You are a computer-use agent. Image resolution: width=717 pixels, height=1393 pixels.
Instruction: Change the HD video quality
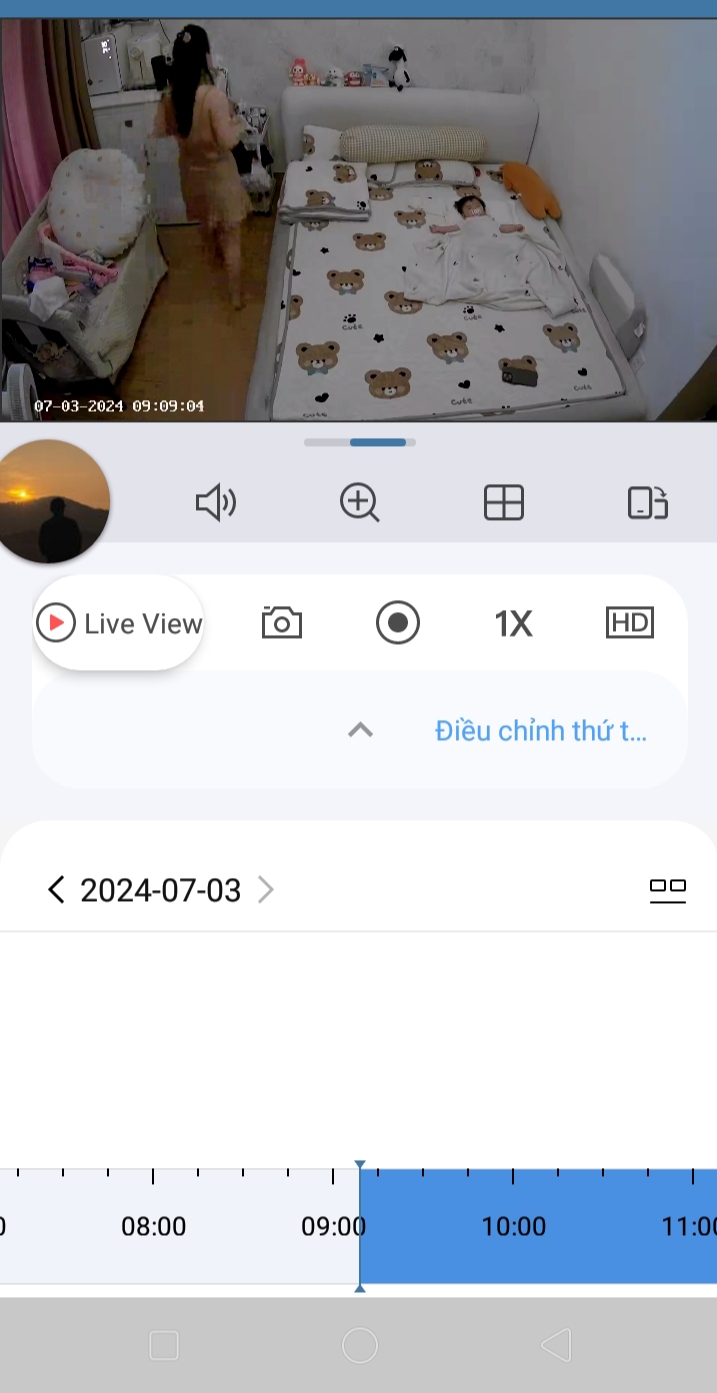point(630,623)
